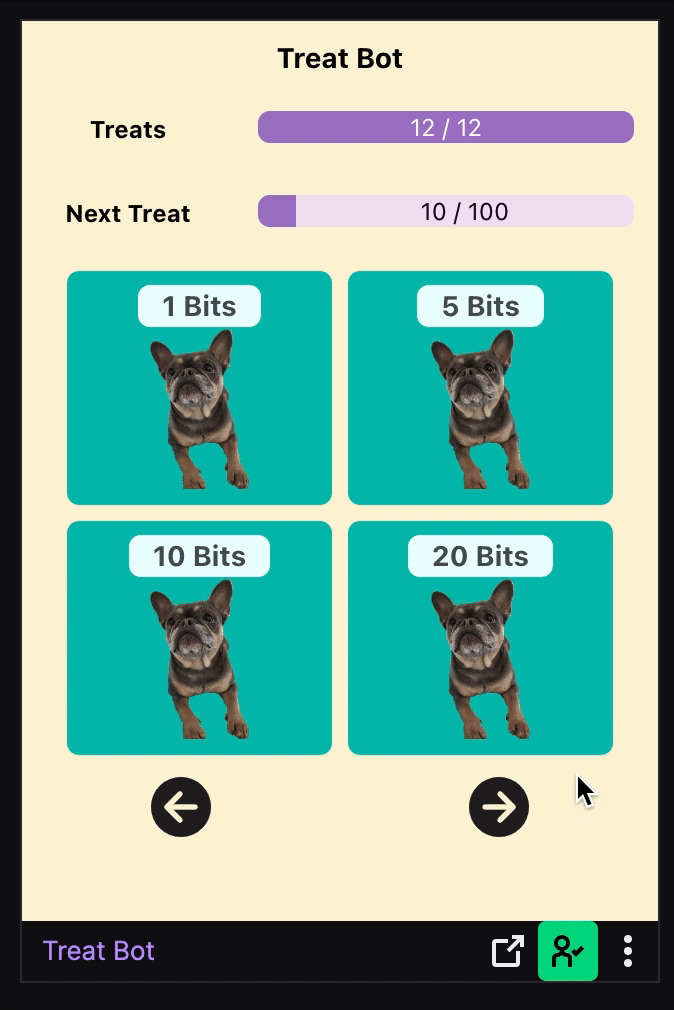Select the 1 Bits treat card
674x1010 pixels.
tap(199, 388)
